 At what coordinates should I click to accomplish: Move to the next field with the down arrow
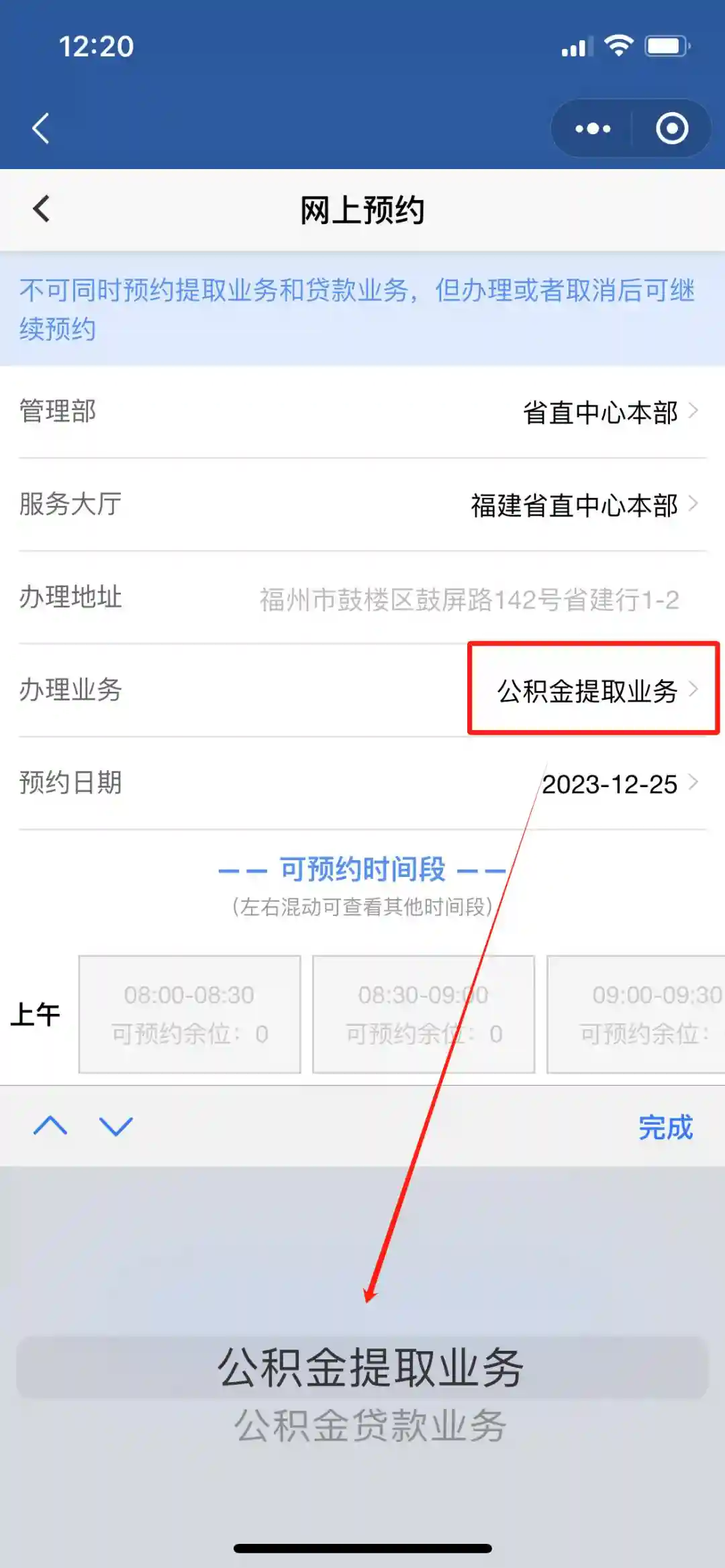pyautogui.click(x=116, y=1125)
